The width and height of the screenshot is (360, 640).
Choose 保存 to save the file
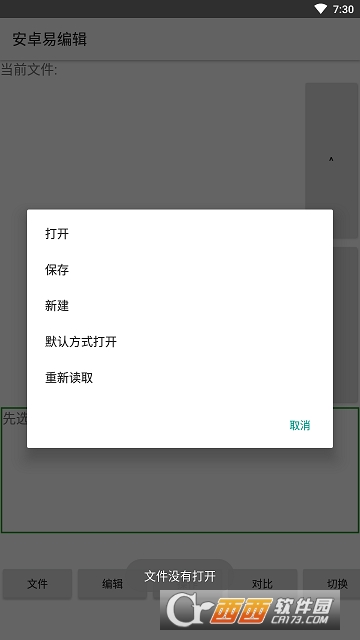(x=180, y=270)
